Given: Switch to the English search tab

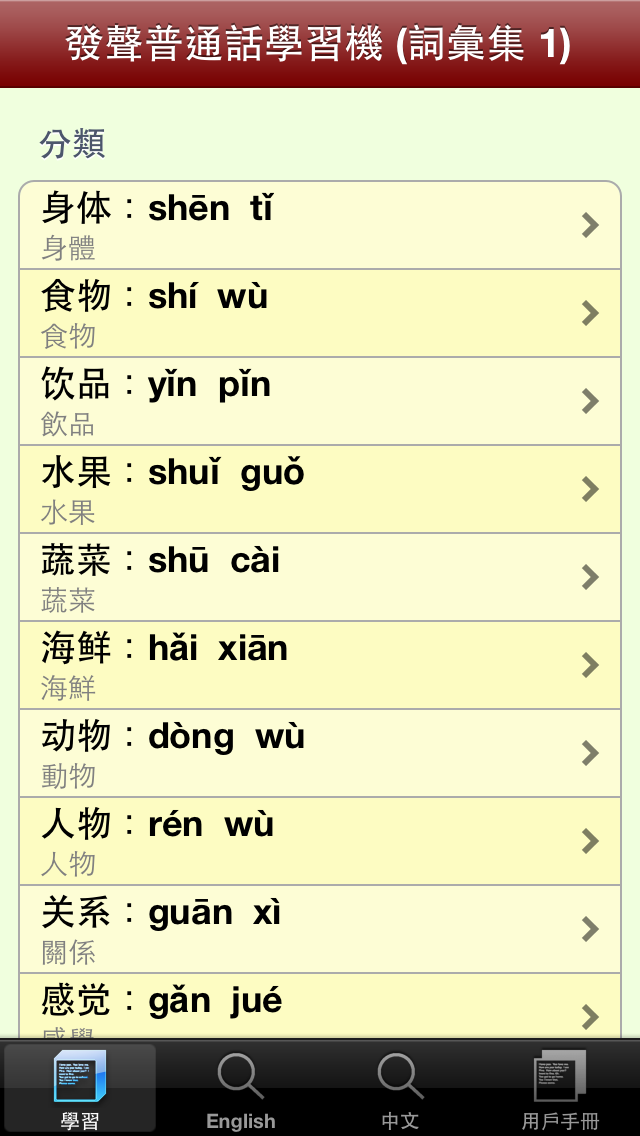Looking at the screenshot, I should [241, 1088].
